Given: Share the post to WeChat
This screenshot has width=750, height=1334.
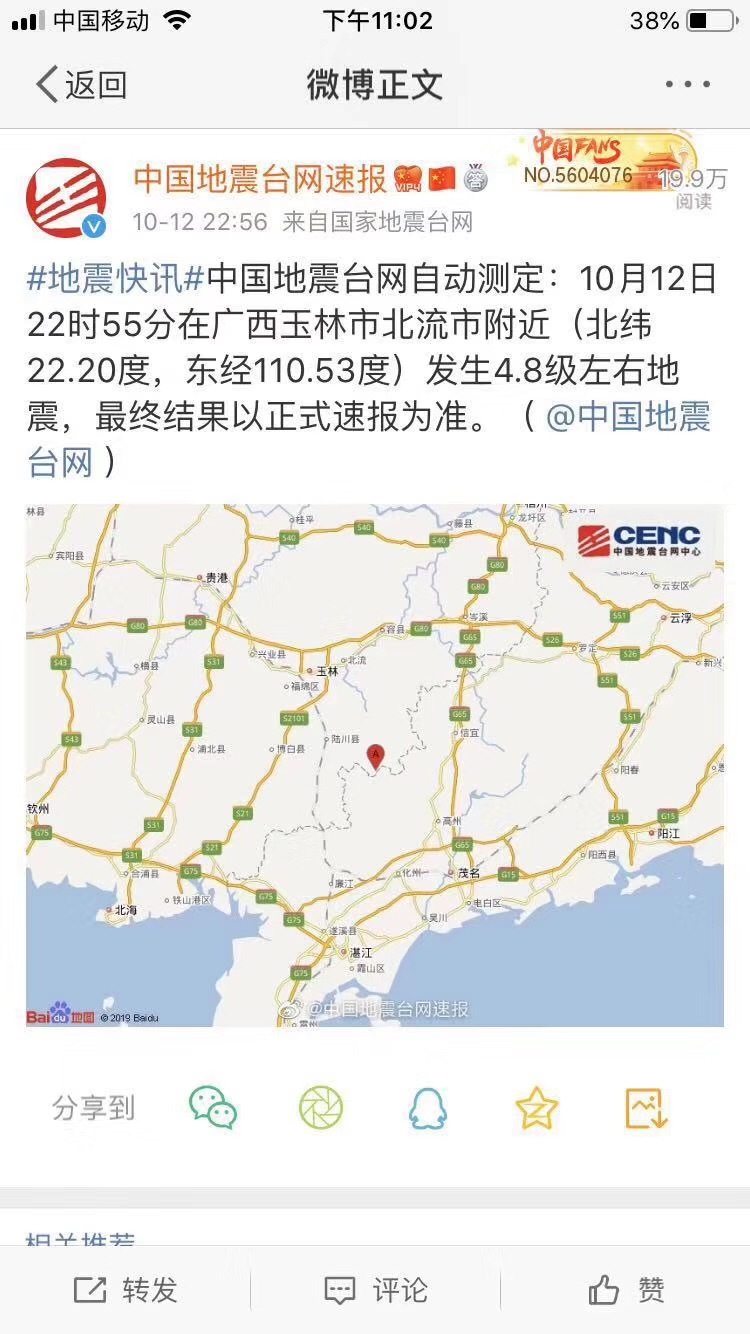Looking at the screenshot, I should tap(213, 1108).
